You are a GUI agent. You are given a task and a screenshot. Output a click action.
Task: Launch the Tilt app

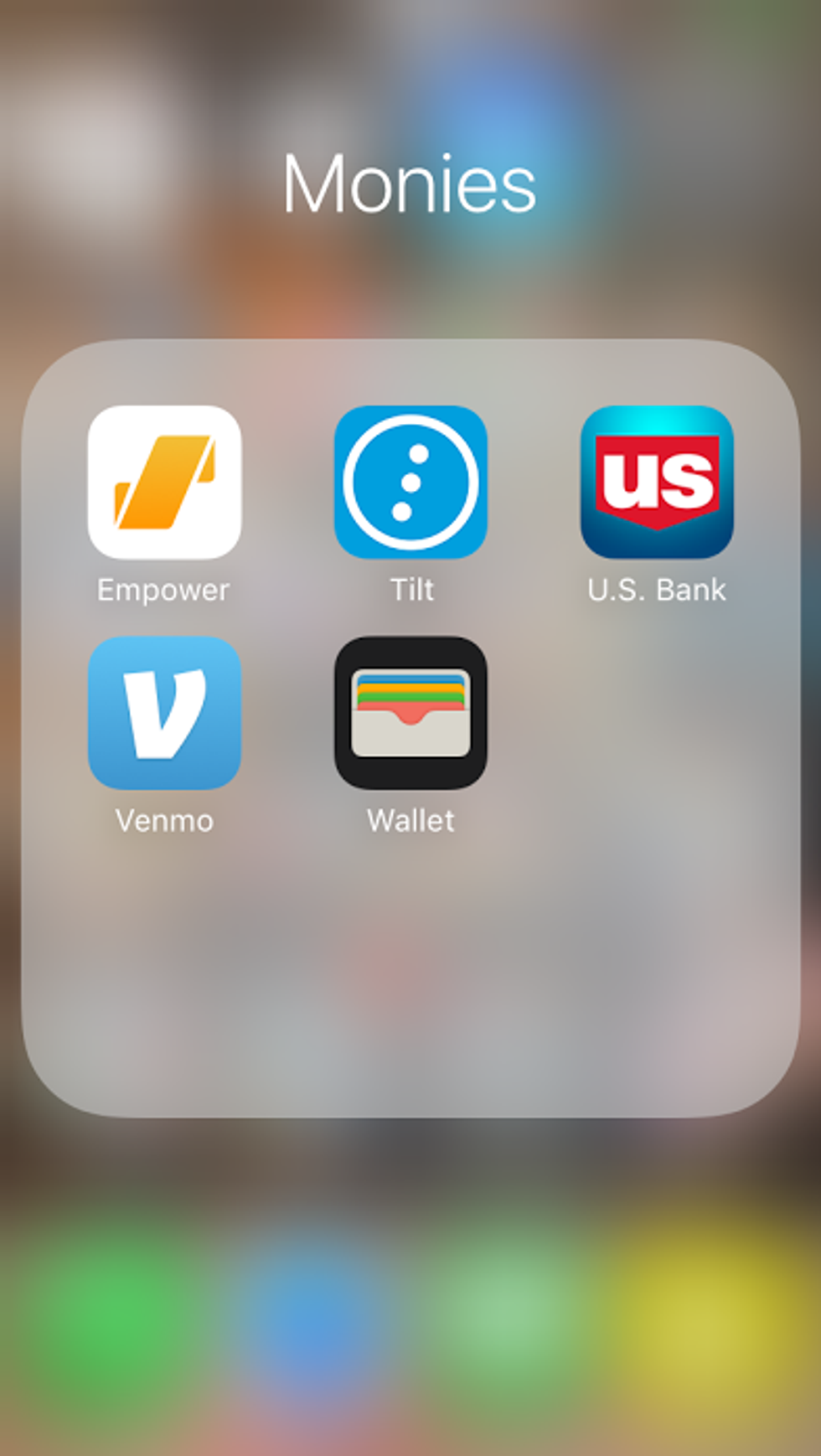(x=410, y=483)
